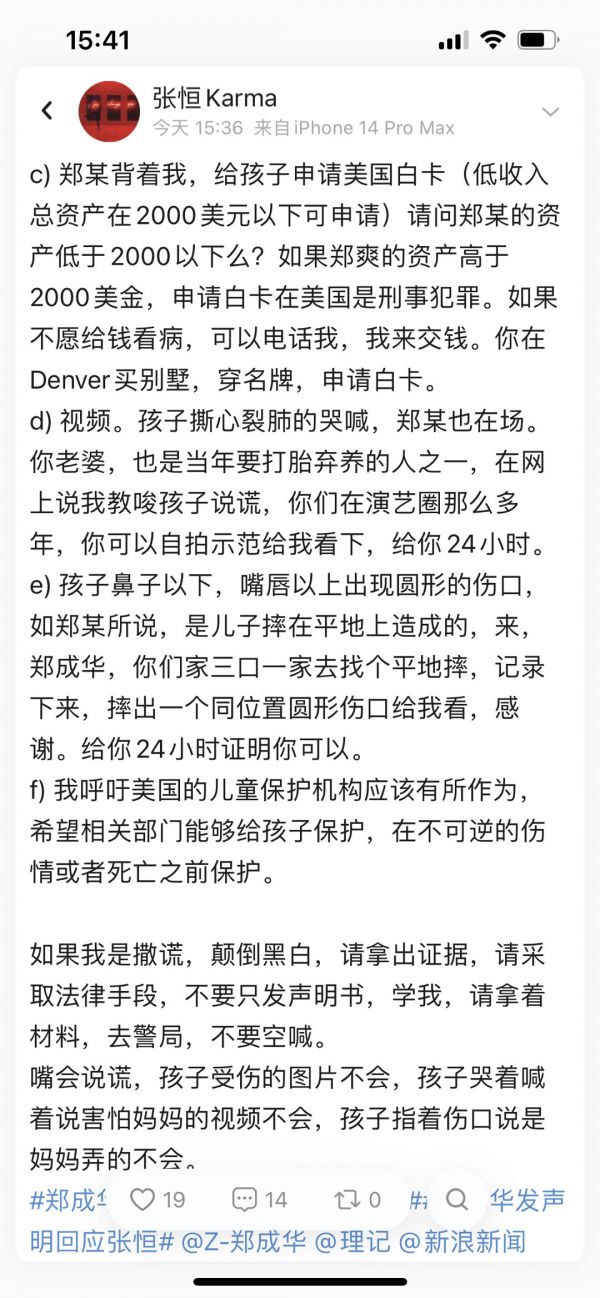Open the @新浪新闻 mention
This screenshot has height=1298, width=600.
(x=462, y=1242)
